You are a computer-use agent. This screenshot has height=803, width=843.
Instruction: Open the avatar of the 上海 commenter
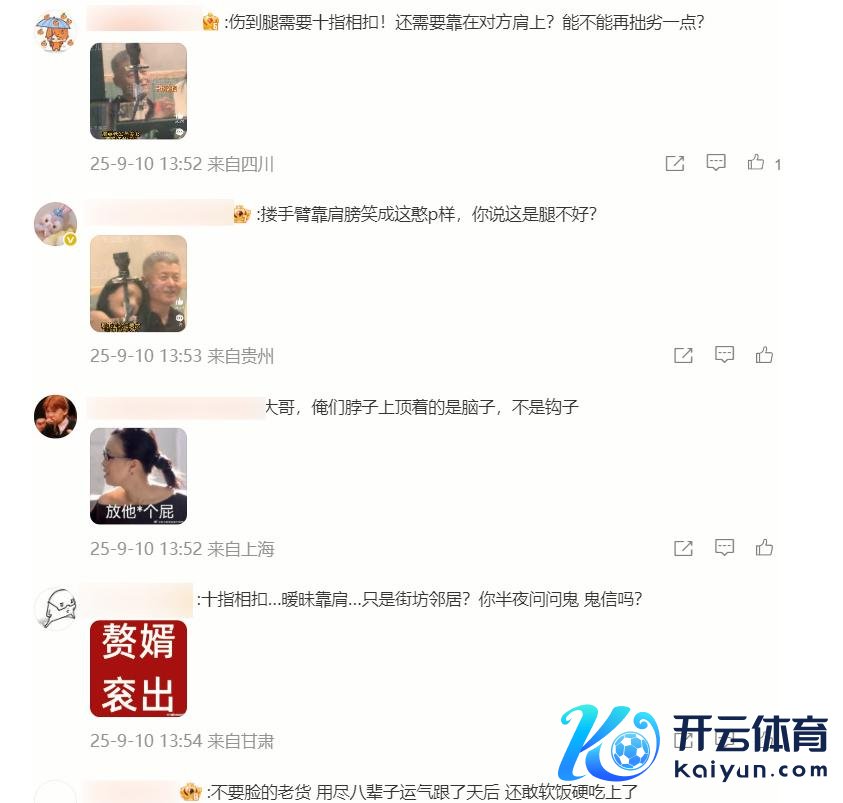click(x=56, y=416)
